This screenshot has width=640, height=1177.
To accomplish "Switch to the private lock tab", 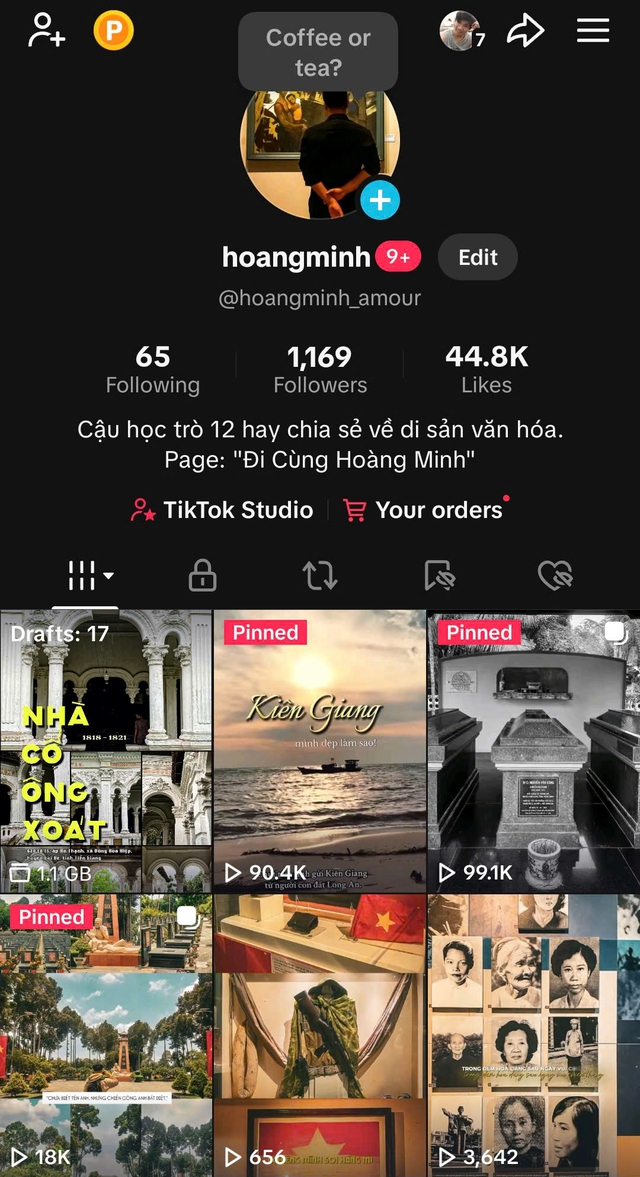I will pos(203,576).
